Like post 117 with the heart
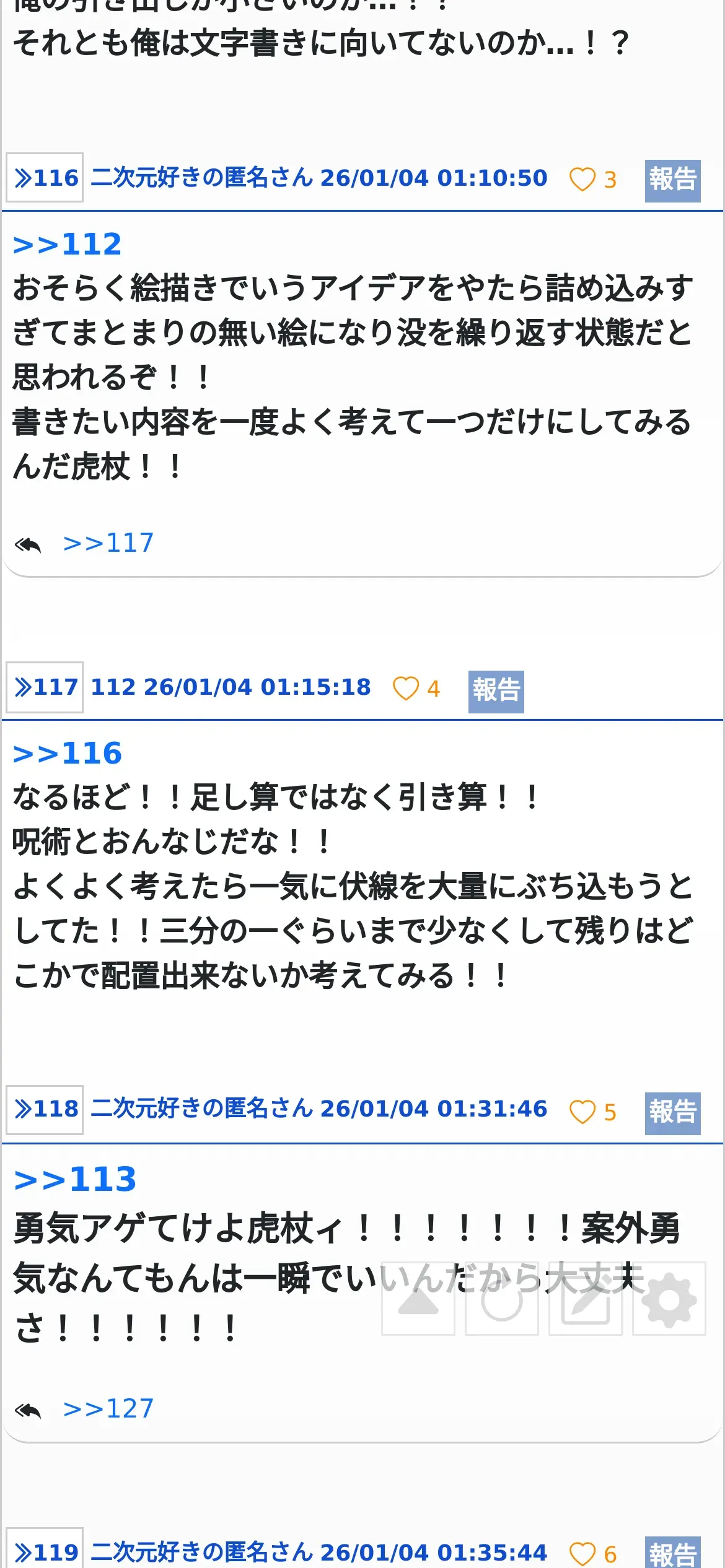725x1568 pixels. click(406, 689)
